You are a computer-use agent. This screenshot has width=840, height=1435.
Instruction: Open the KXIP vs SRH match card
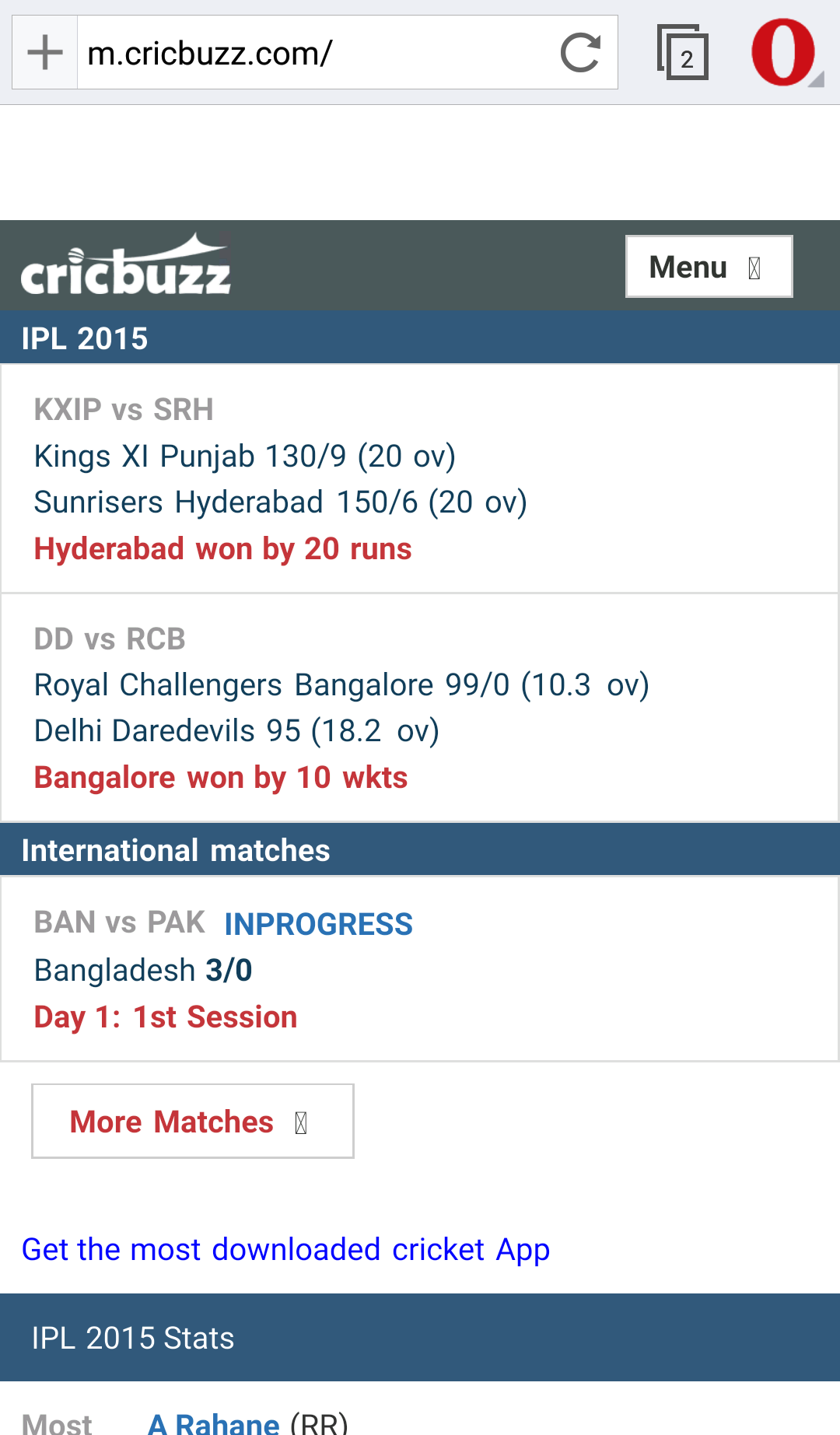click(420, 478)
